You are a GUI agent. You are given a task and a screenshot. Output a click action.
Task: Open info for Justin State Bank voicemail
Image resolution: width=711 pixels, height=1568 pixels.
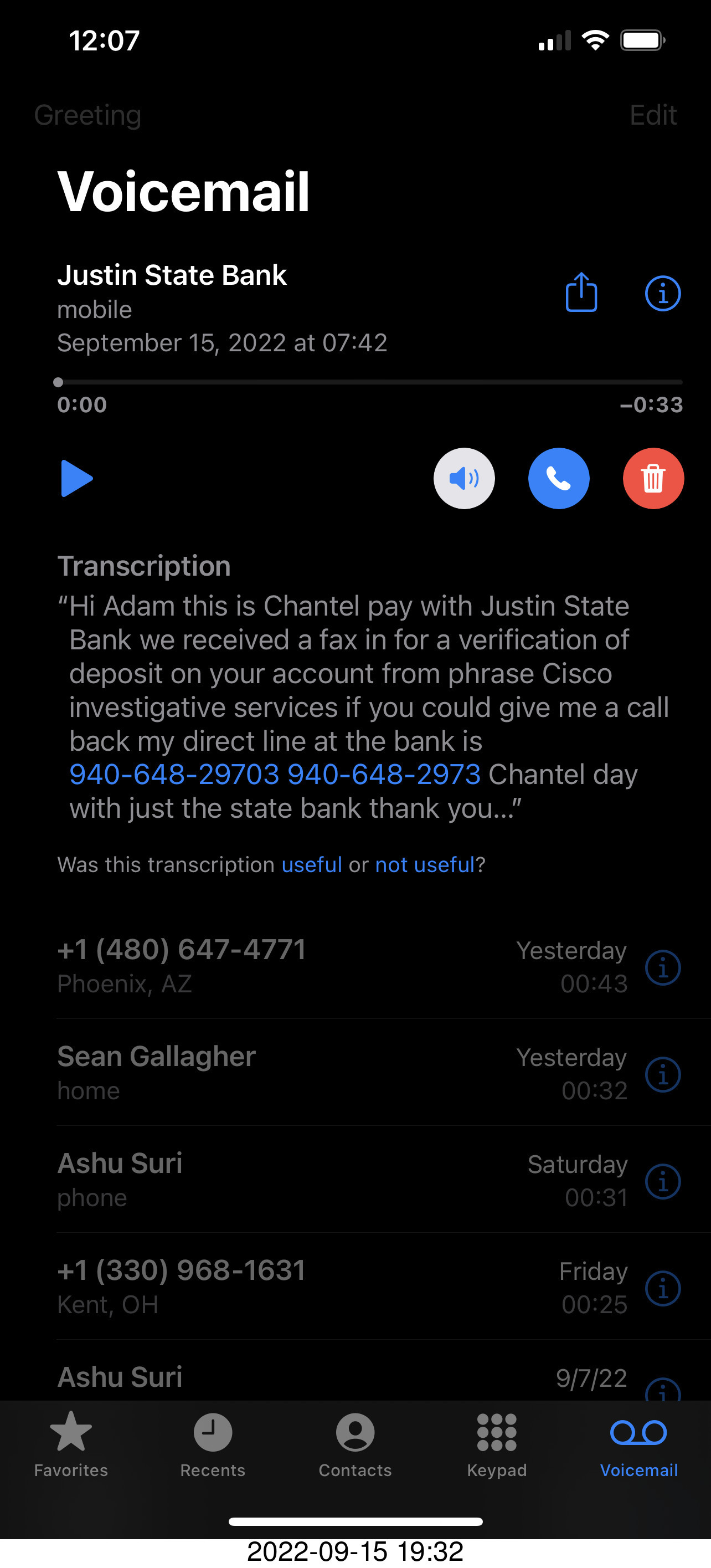[x=662, y=294]
